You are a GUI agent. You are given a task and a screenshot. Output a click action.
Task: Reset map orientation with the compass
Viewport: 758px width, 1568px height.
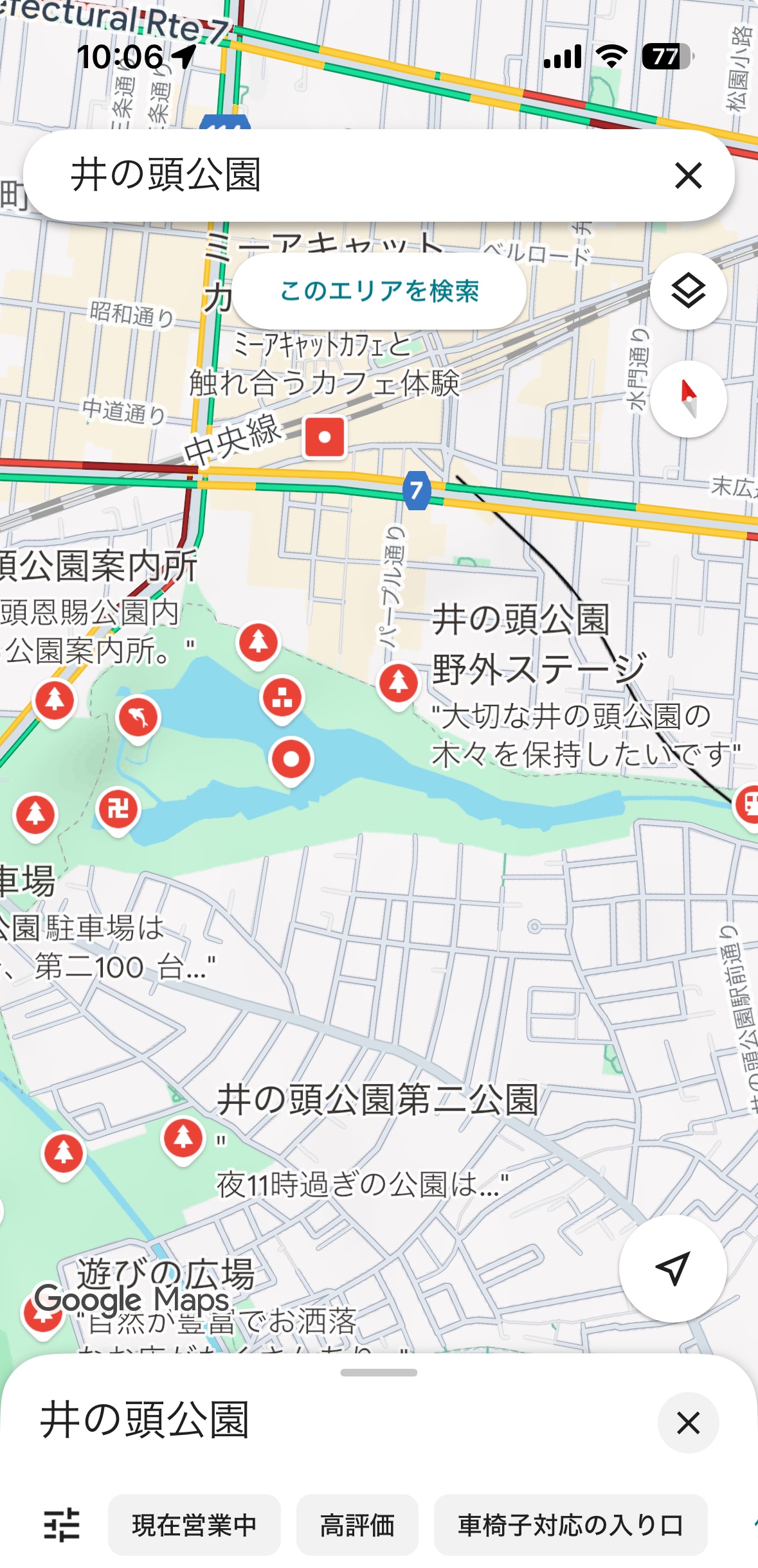tap(689, 399)
